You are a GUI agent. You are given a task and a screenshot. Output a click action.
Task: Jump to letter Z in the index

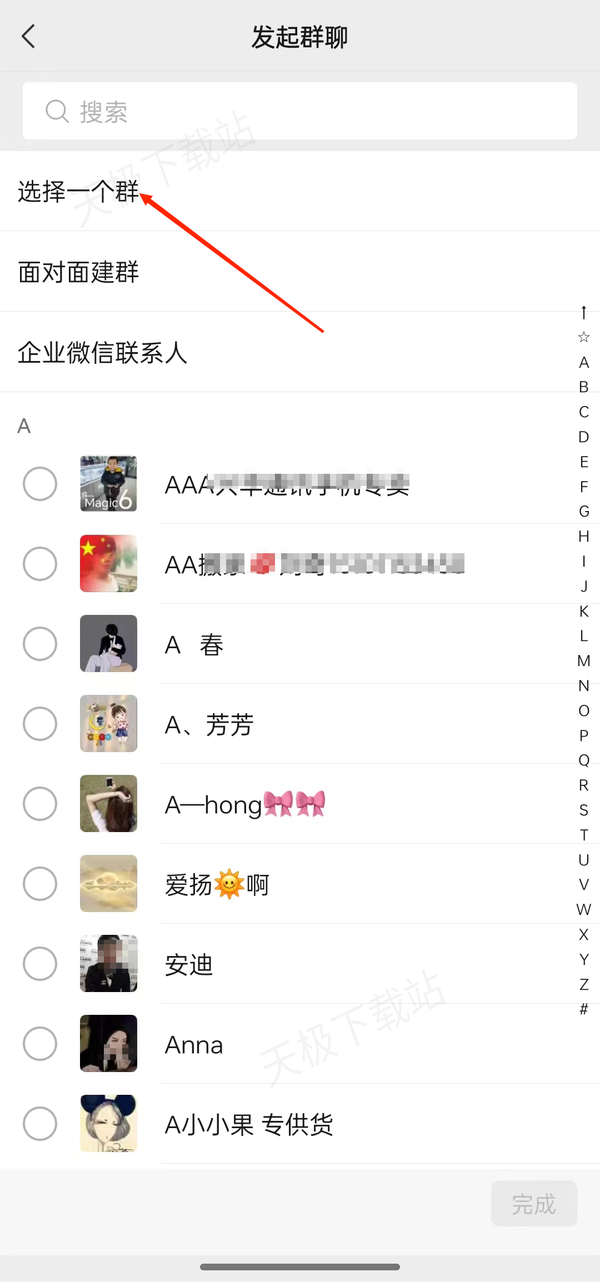click(584, 984)
